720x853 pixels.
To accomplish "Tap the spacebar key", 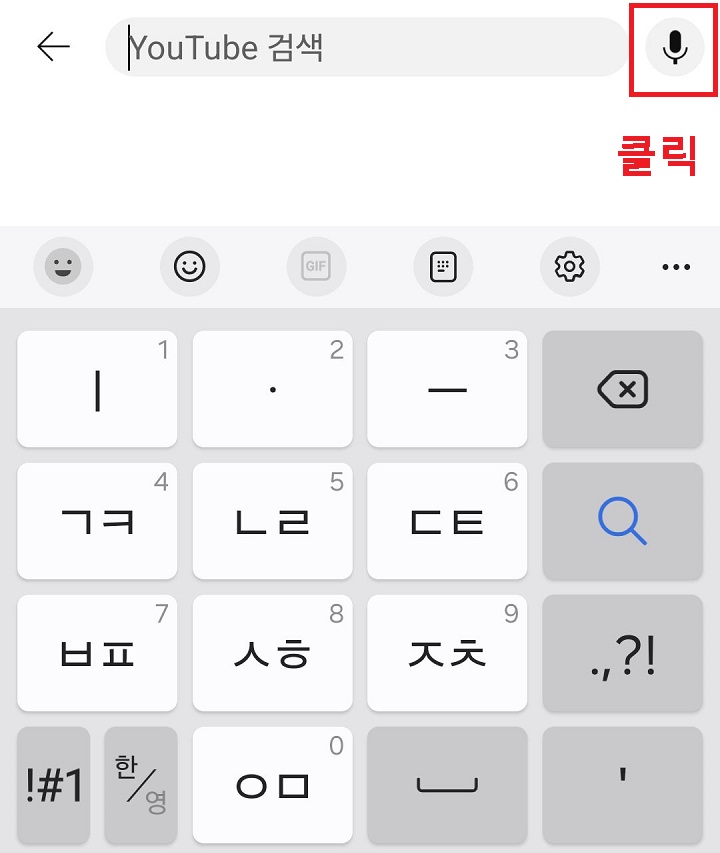I will [x=446, y=785].
